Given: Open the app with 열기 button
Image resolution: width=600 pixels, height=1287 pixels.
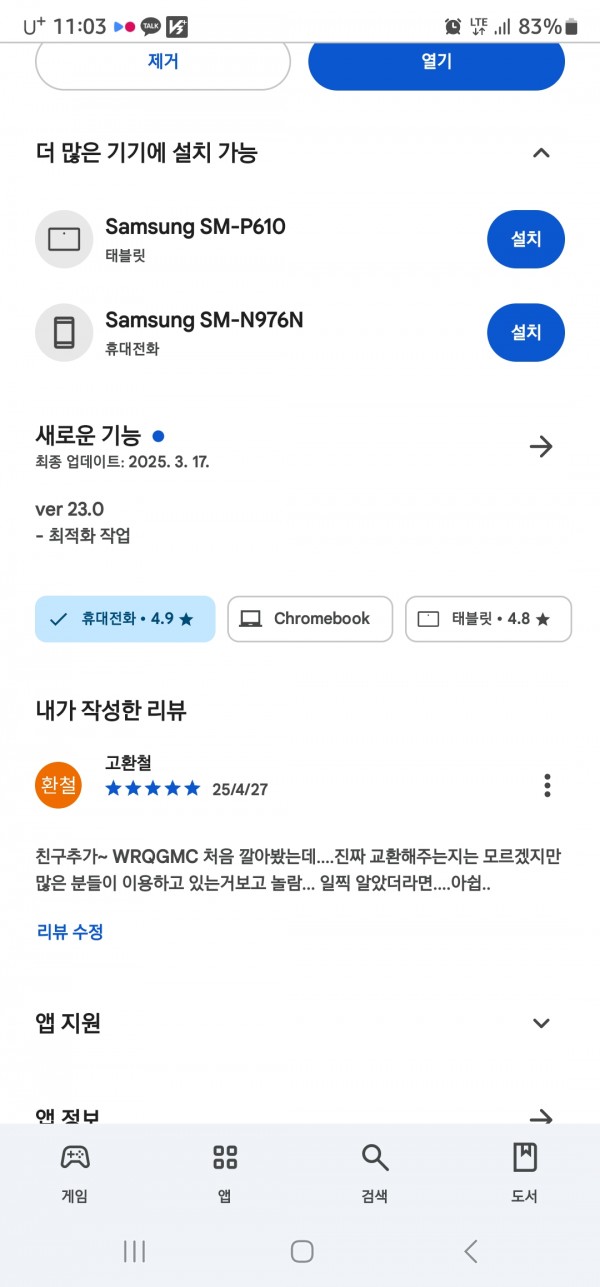Looking at the screenshot, I should click(436, 62).
